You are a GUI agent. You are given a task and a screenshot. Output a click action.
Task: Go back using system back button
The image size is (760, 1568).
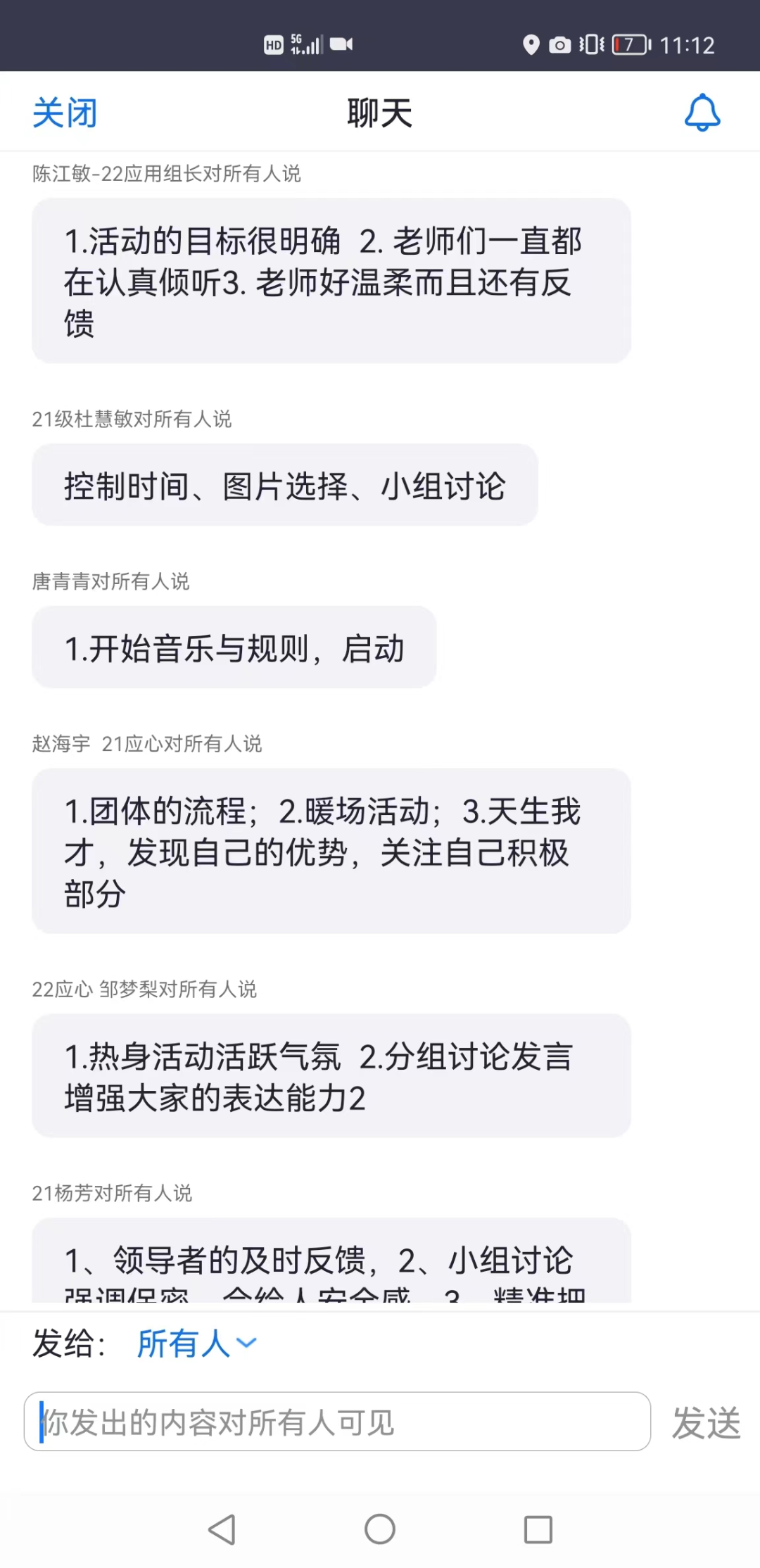[x=222, y=1529]
